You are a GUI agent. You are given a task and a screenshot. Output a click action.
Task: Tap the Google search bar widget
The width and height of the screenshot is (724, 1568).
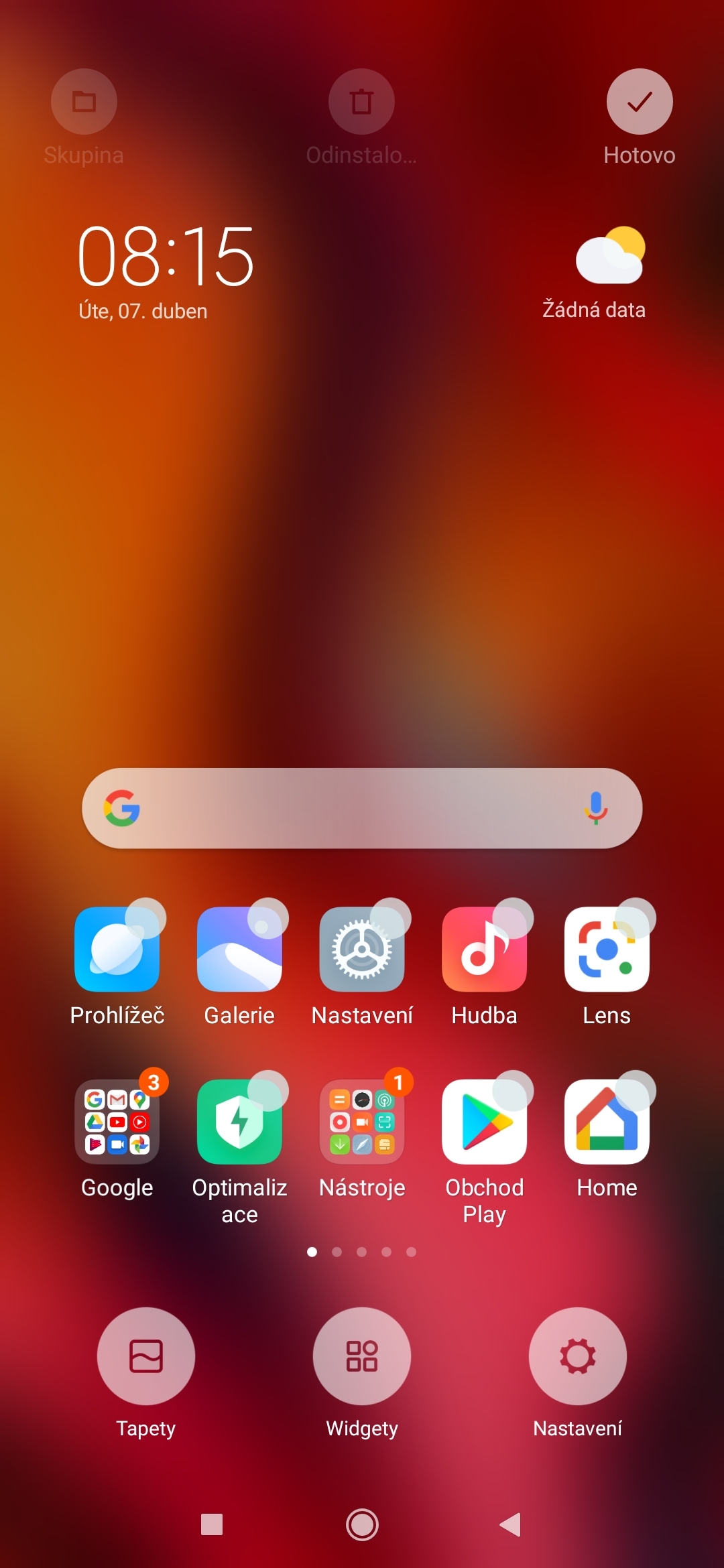coord(349,808)
